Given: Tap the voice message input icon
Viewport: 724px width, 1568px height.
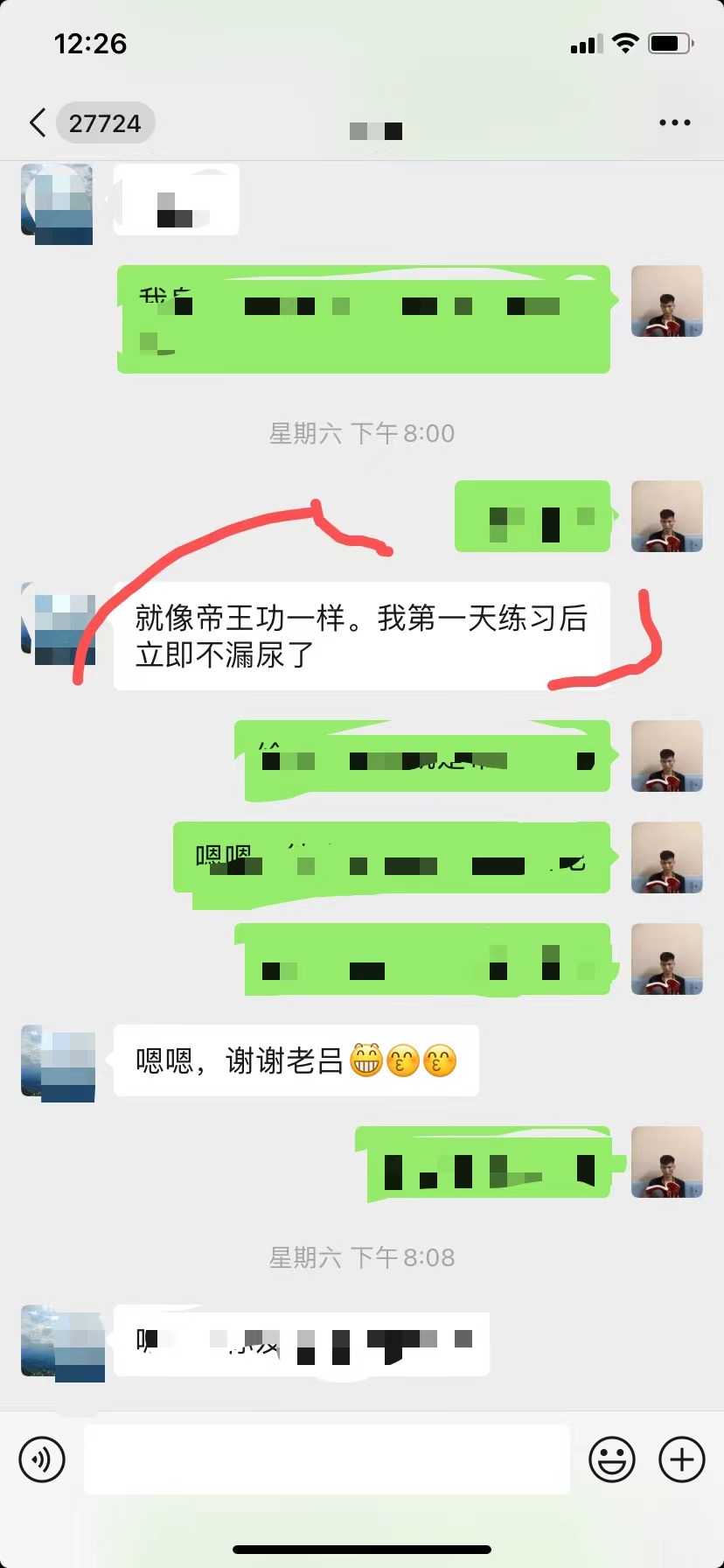Looking at the screenshot, I should (42, 1459).
